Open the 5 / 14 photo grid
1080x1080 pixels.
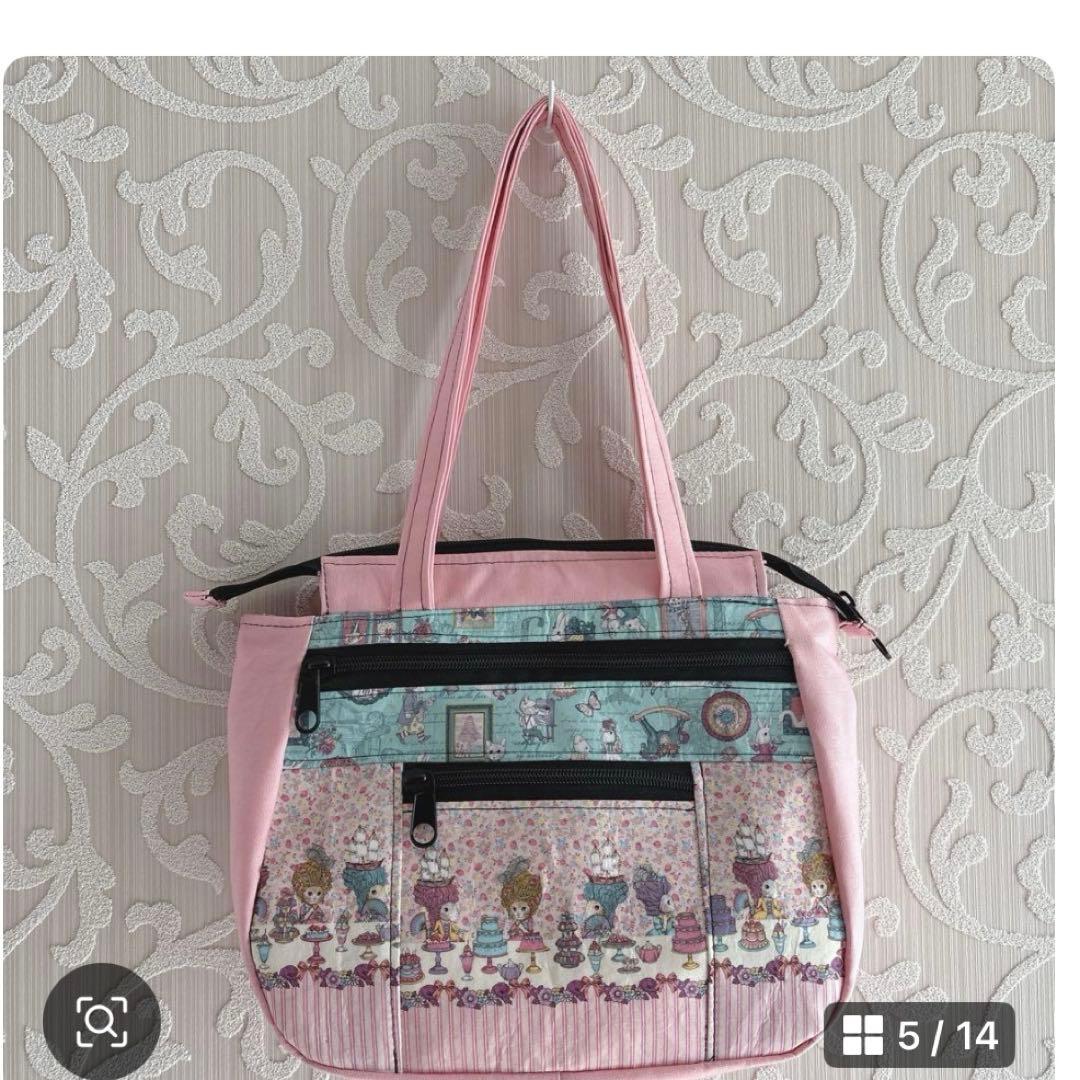coord(918,1036)
